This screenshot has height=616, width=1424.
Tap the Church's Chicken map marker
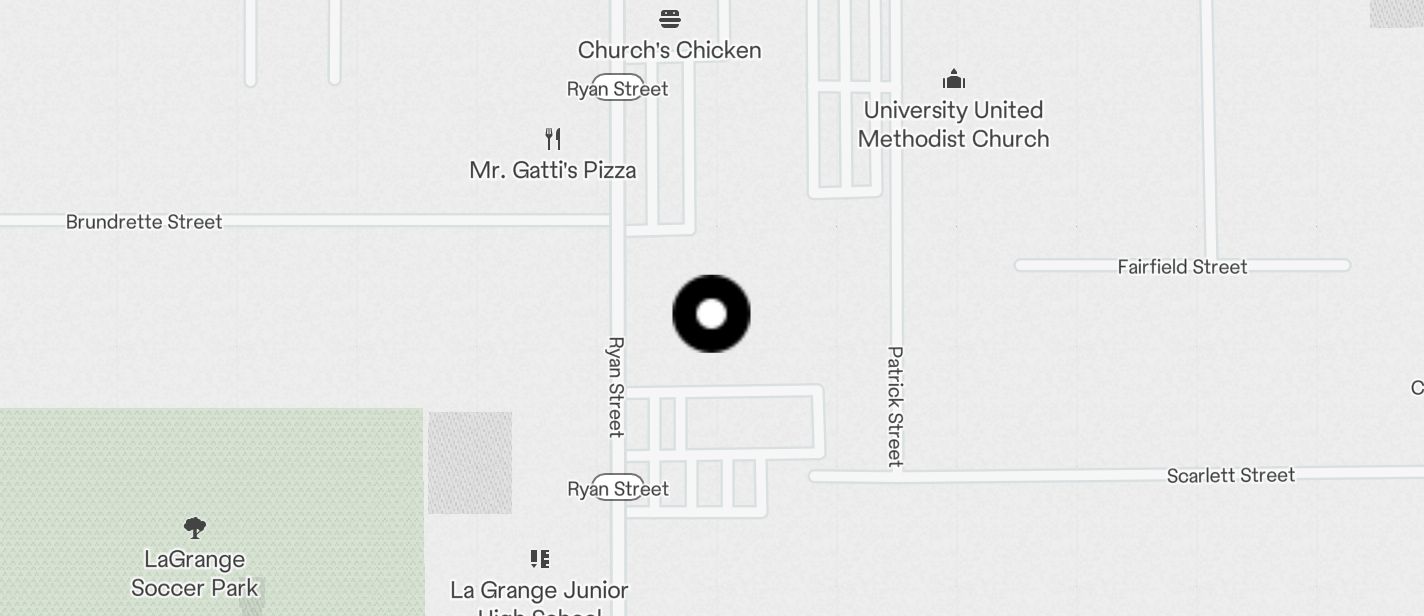[x=670, y=20]
